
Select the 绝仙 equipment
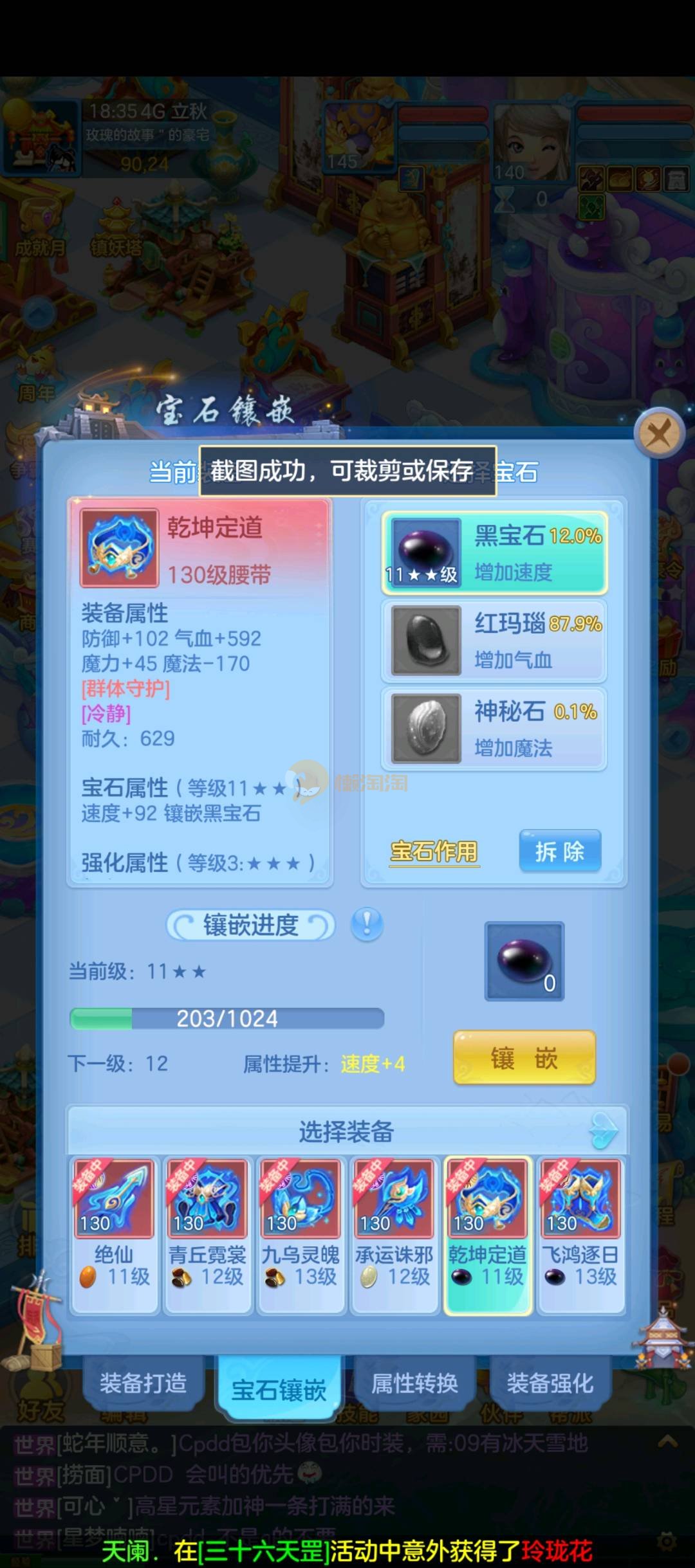tap(115, 1234)
